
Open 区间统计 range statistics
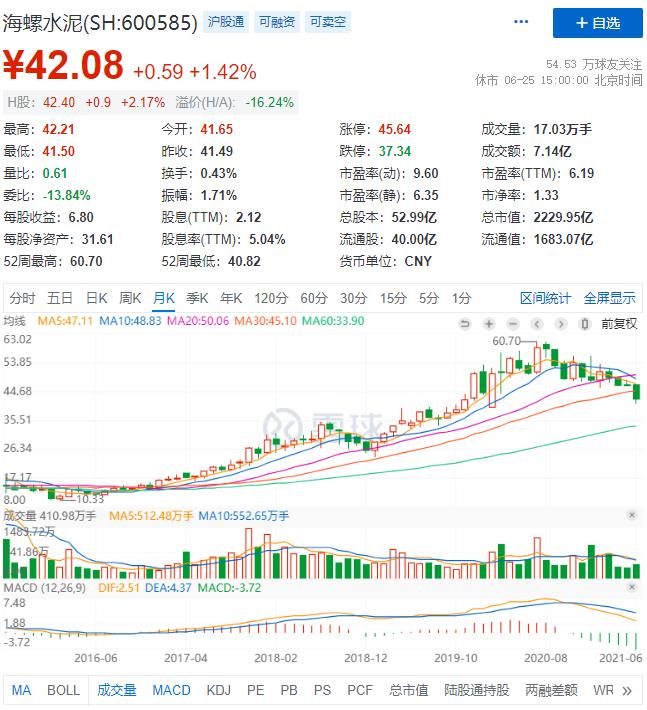coord(545,298)
